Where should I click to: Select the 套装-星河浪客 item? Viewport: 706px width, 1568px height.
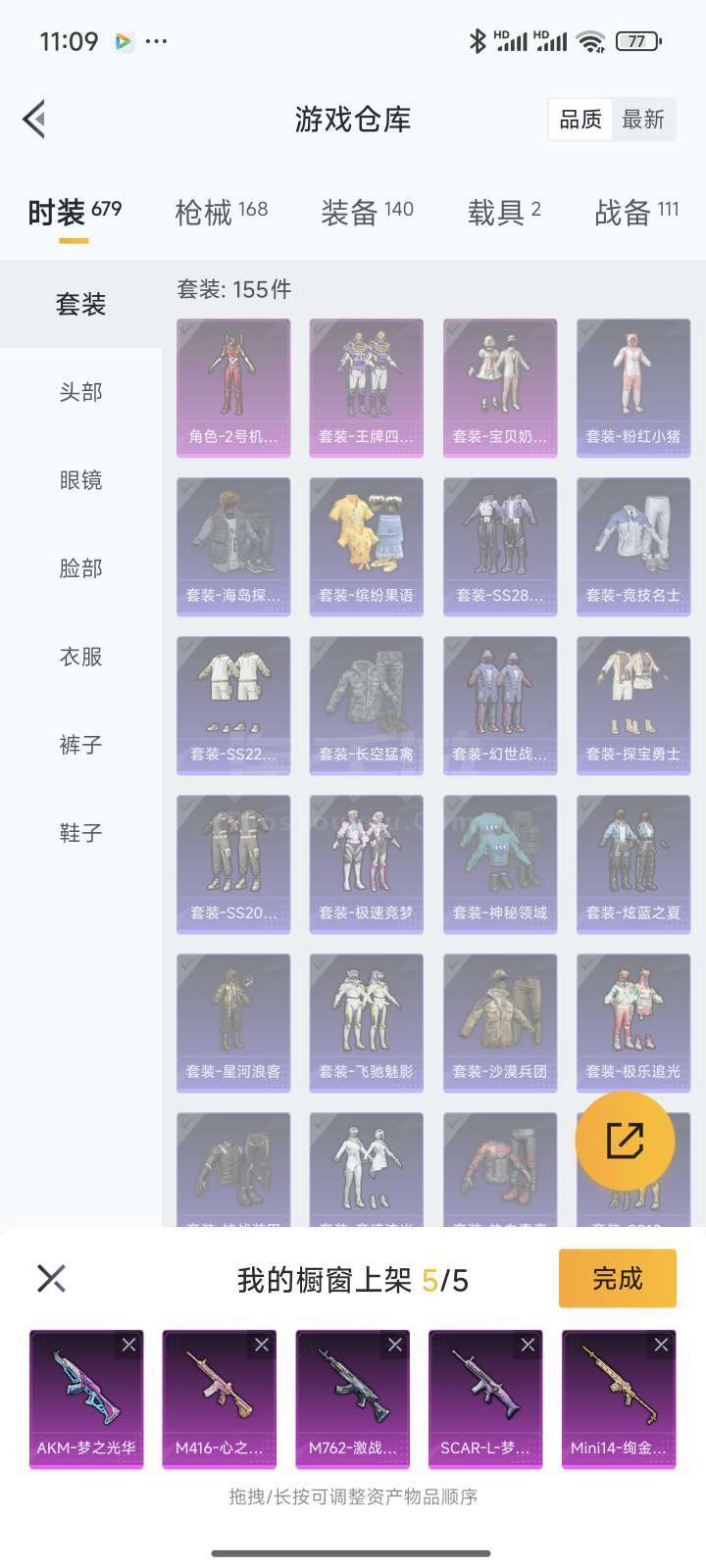tap(233, 1023)
